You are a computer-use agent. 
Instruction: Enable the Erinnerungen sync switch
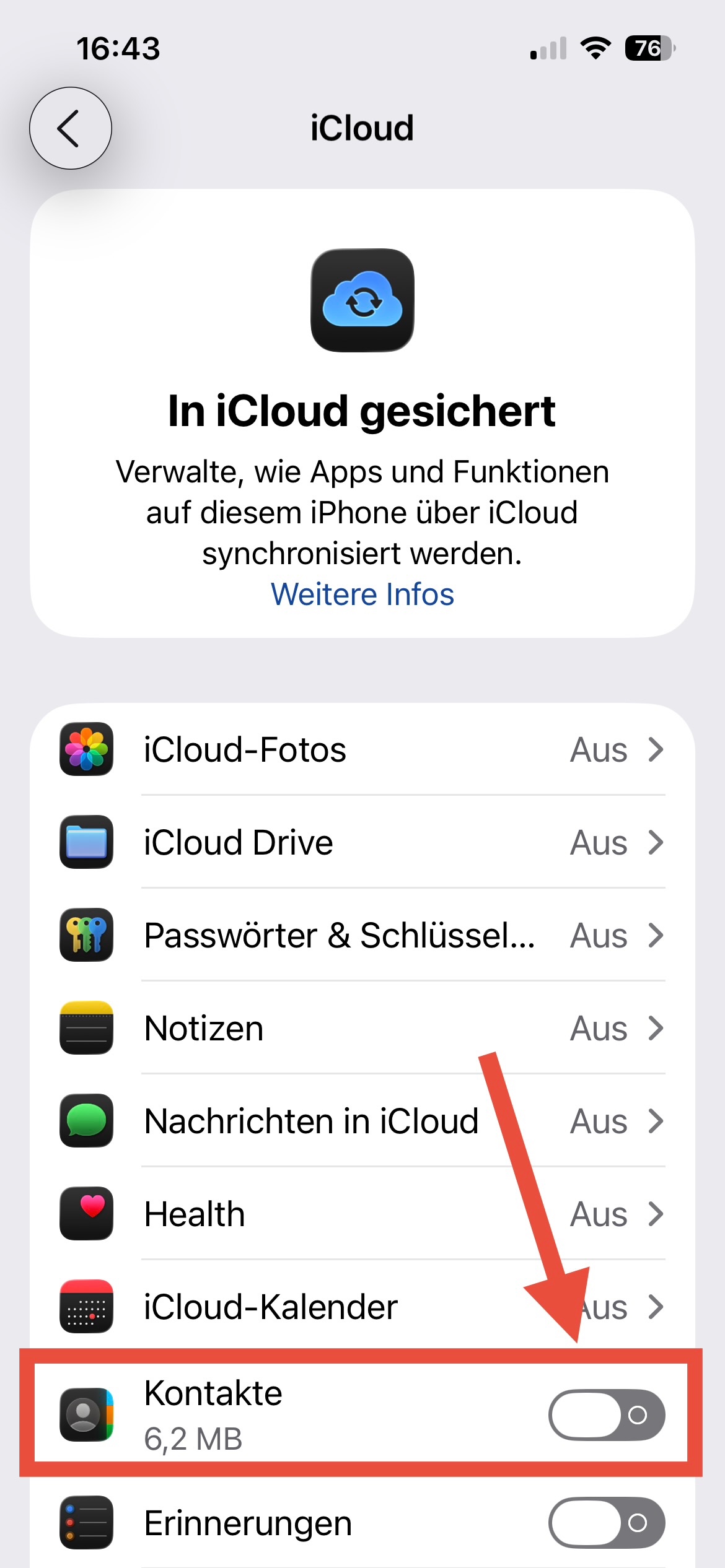point(607,1523)
